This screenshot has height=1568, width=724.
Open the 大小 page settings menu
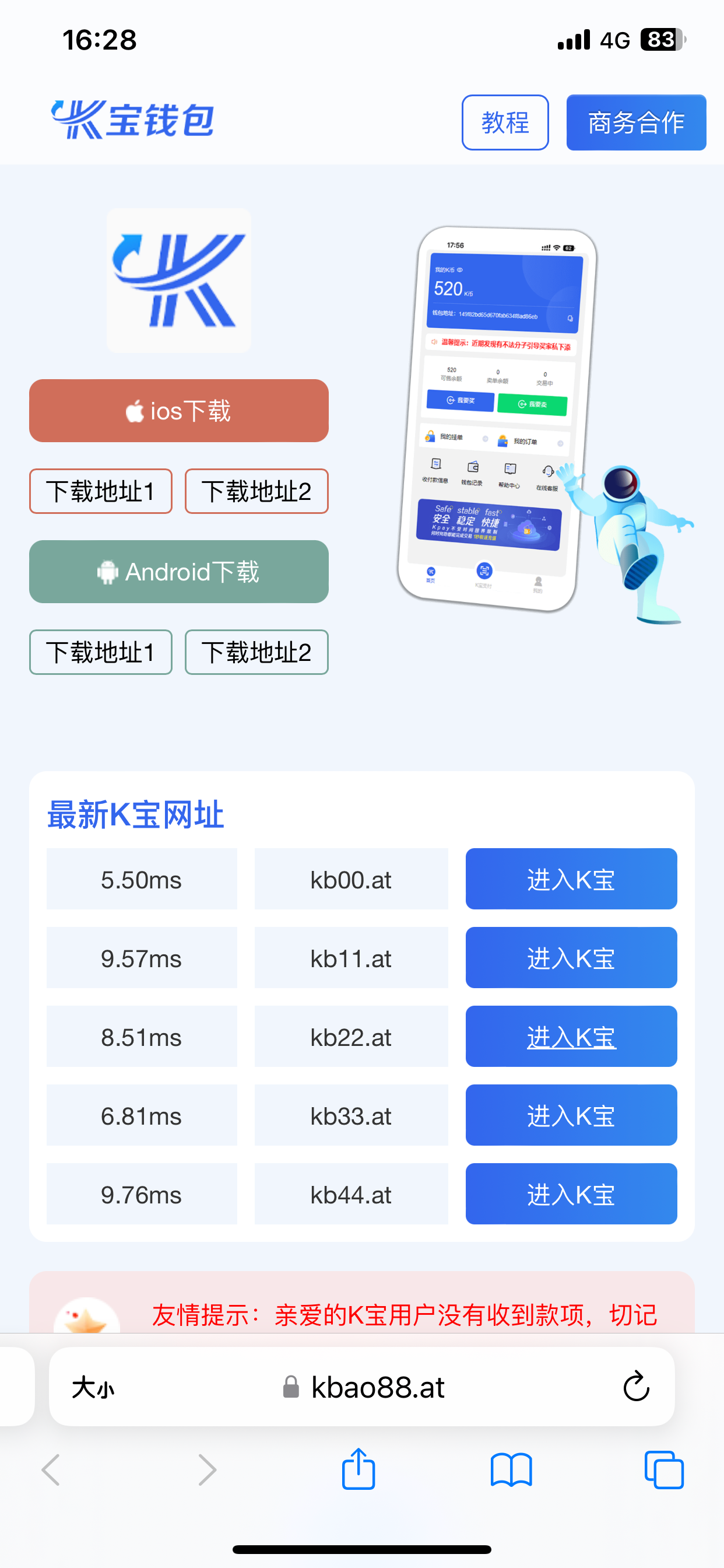[x=93, y=1388]
